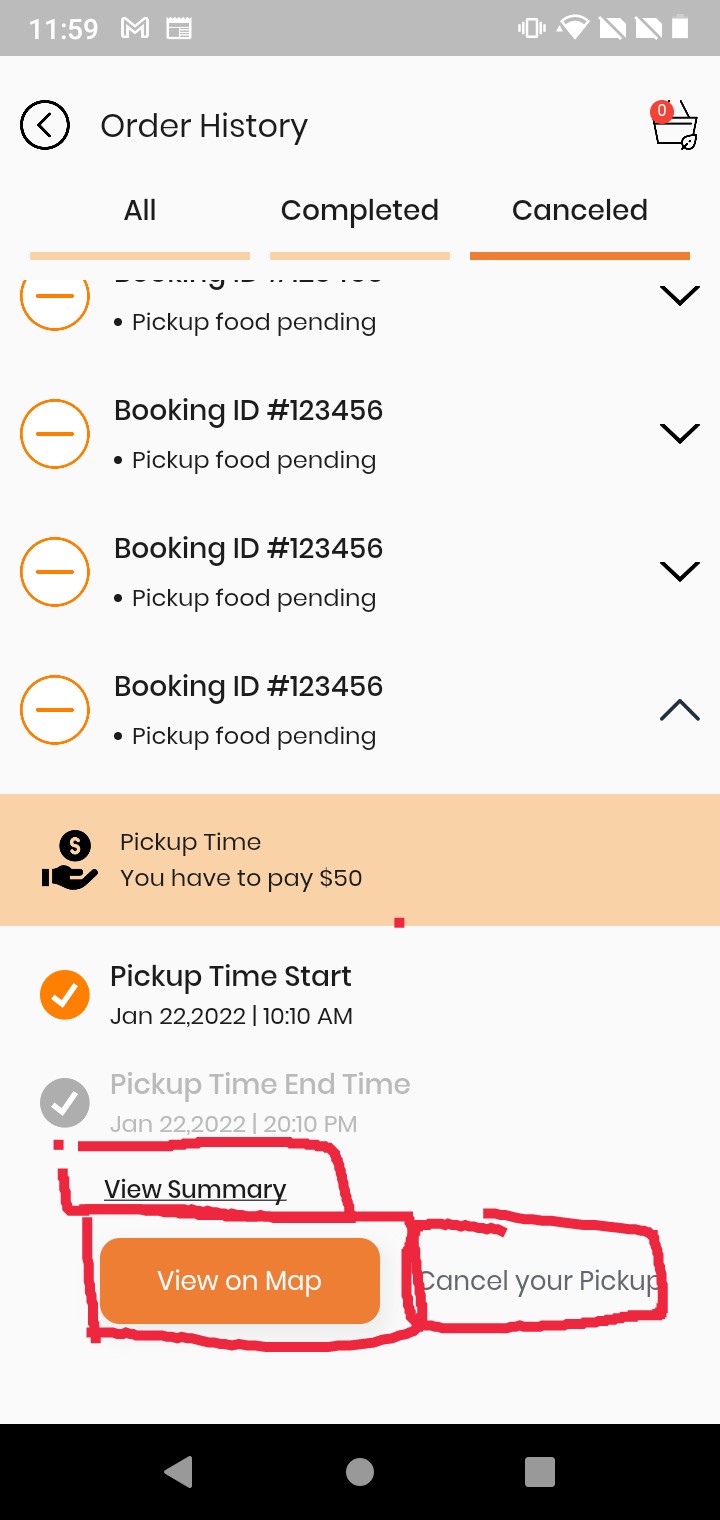The width and height of the screenshot is (720, 1520).
Task: Switch to the Completed tab
Action: [x=360, y=210]
